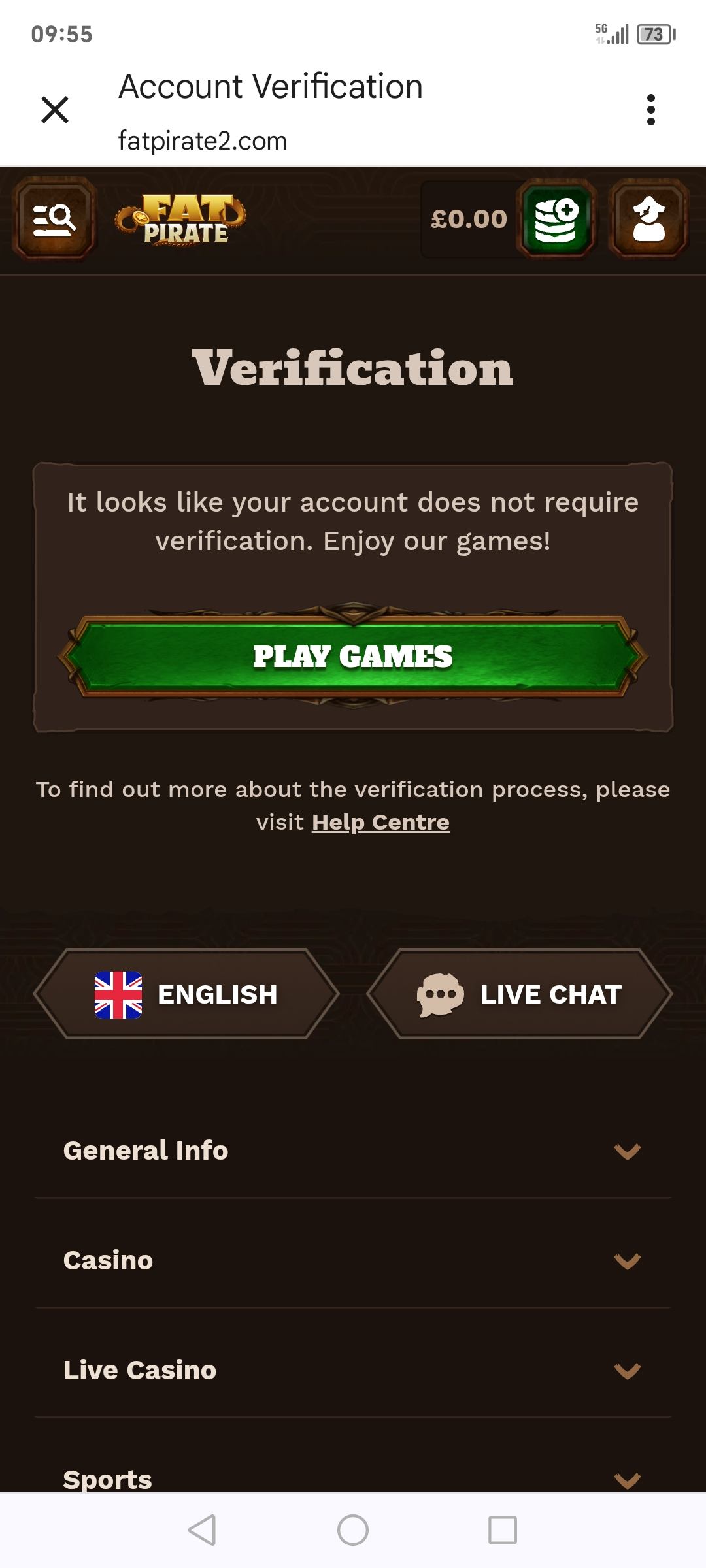This screenshot has width=706, height=1568.
Task: Expand the Casino section
Action: point(353,1260)
